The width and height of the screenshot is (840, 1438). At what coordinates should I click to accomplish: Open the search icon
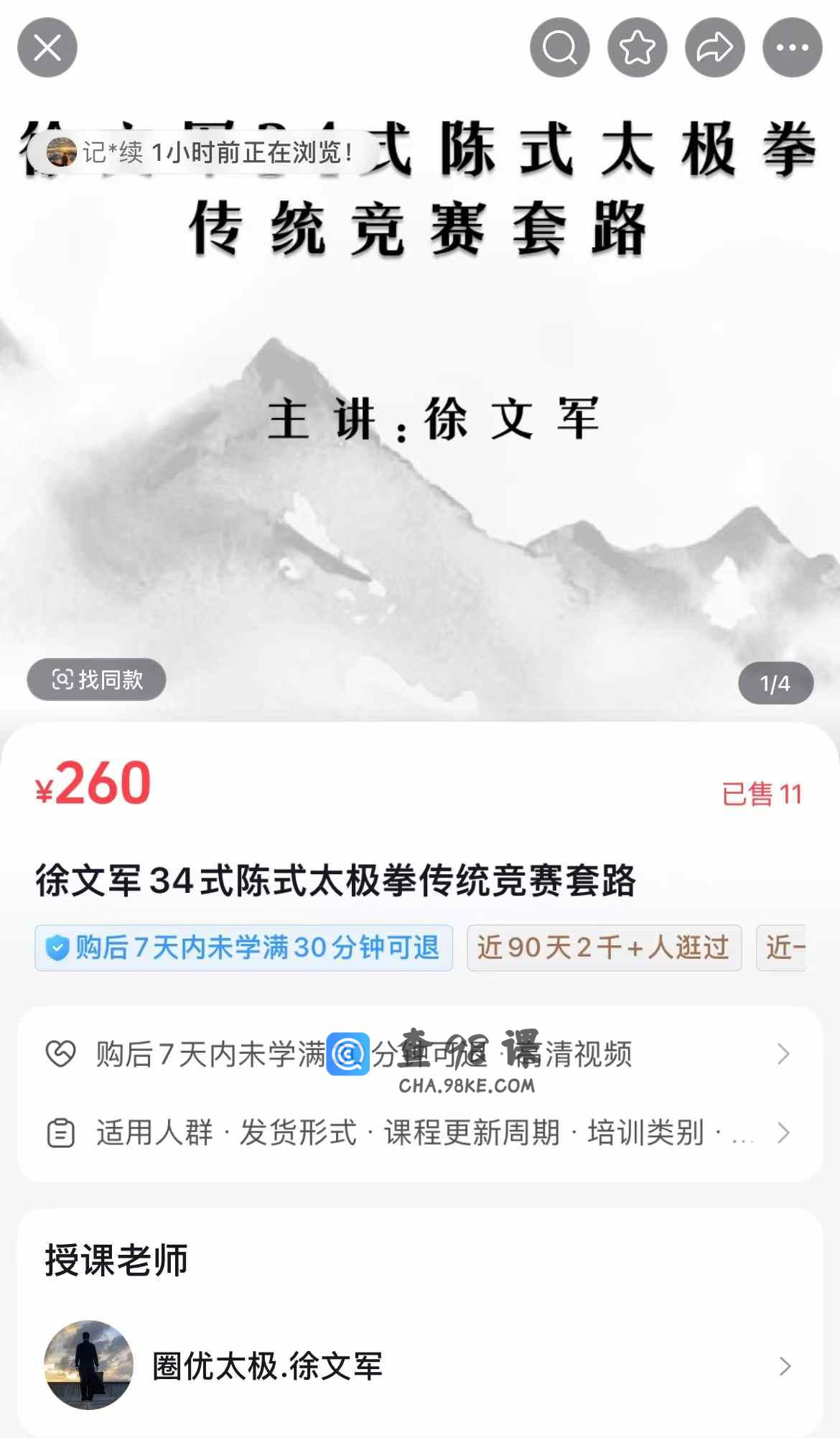tap(559, 48)
